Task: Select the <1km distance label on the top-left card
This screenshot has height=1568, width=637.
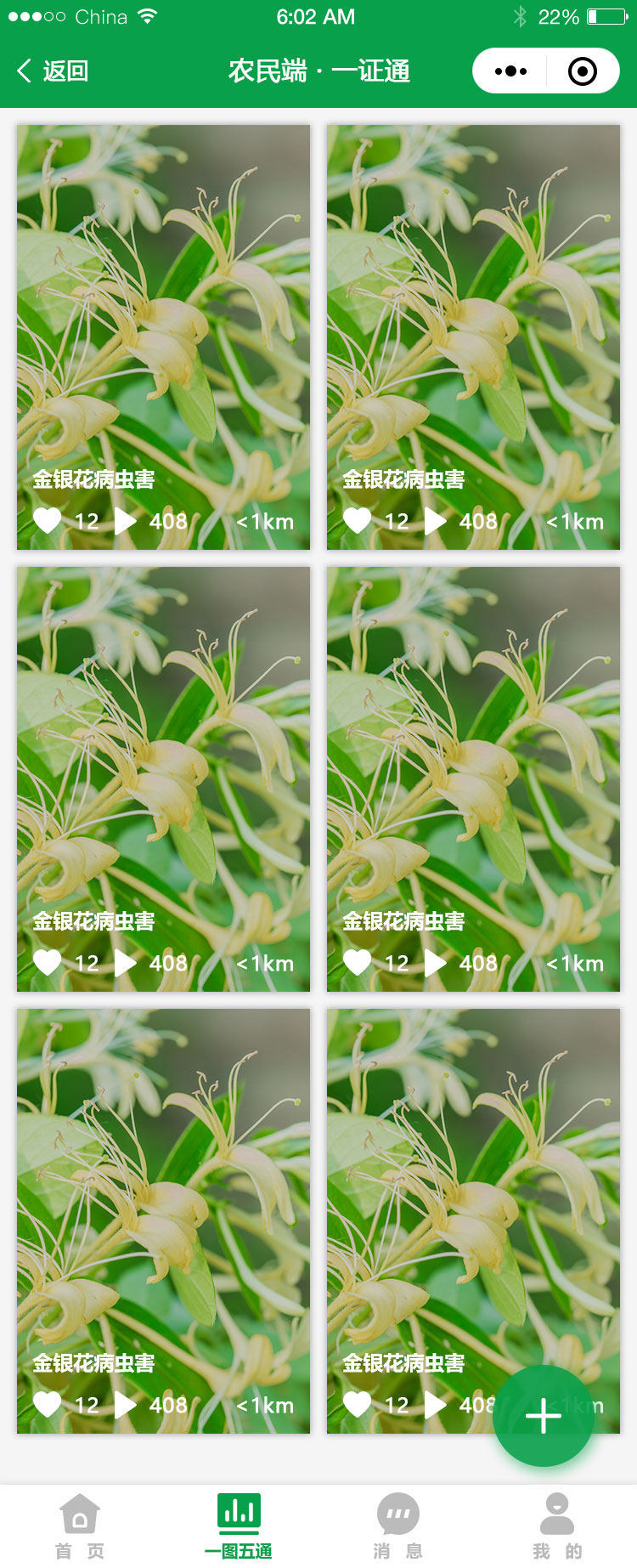Action: pos(265,521)
